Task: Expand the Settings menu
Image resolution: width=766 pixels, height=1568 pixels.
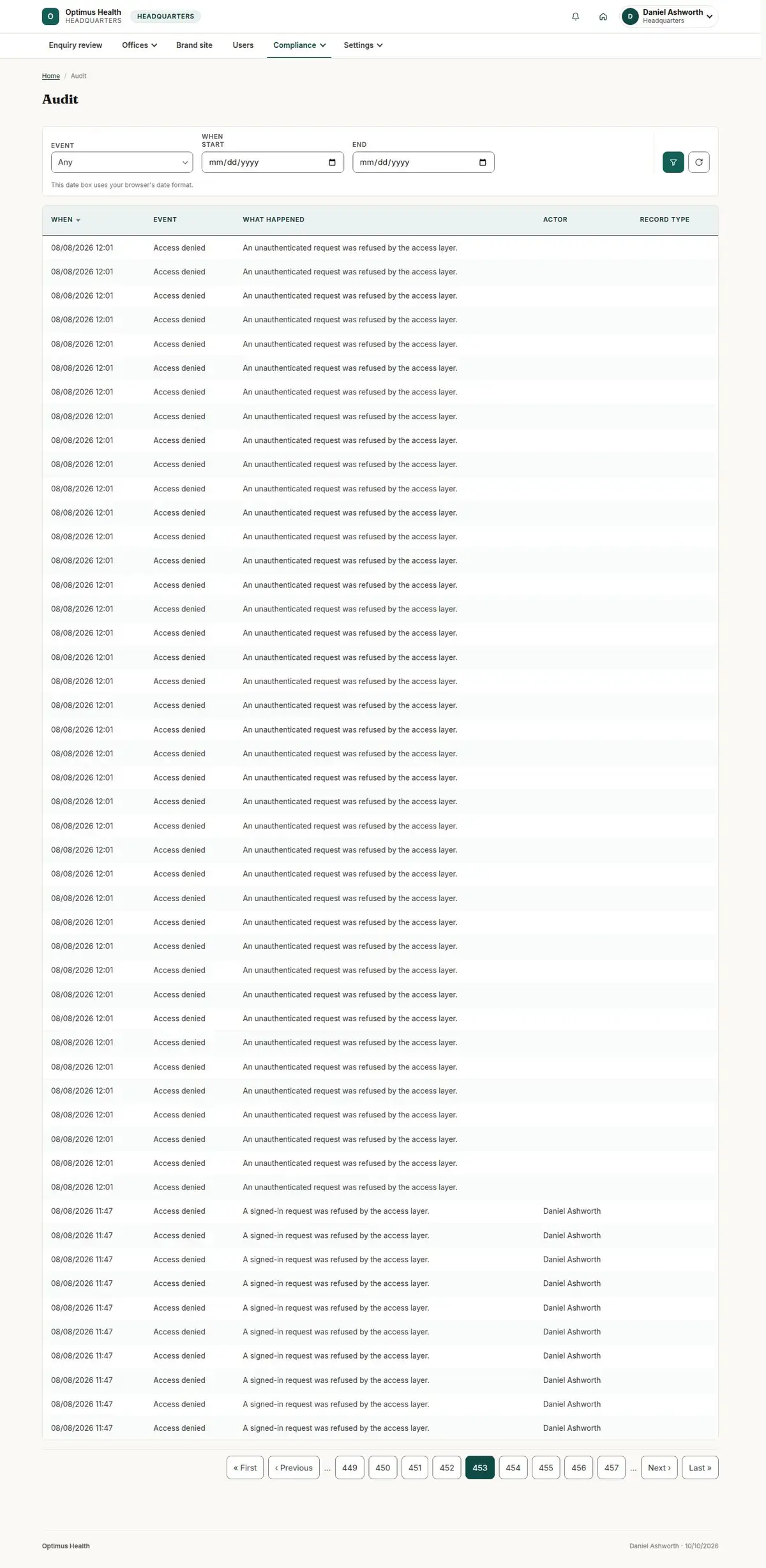Action: click(363, 45)
